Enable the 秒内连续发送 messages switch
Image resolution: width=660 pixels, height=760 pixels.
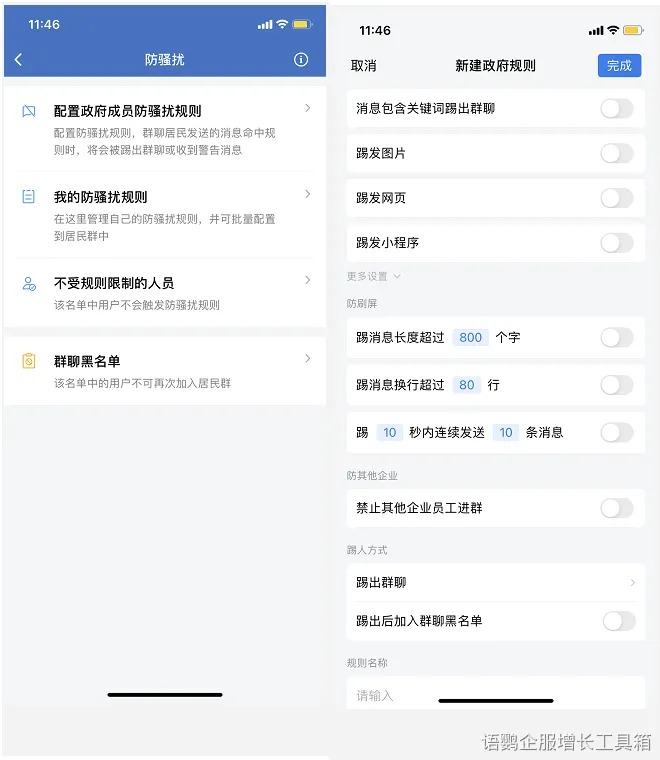click(x=616, y=432)
